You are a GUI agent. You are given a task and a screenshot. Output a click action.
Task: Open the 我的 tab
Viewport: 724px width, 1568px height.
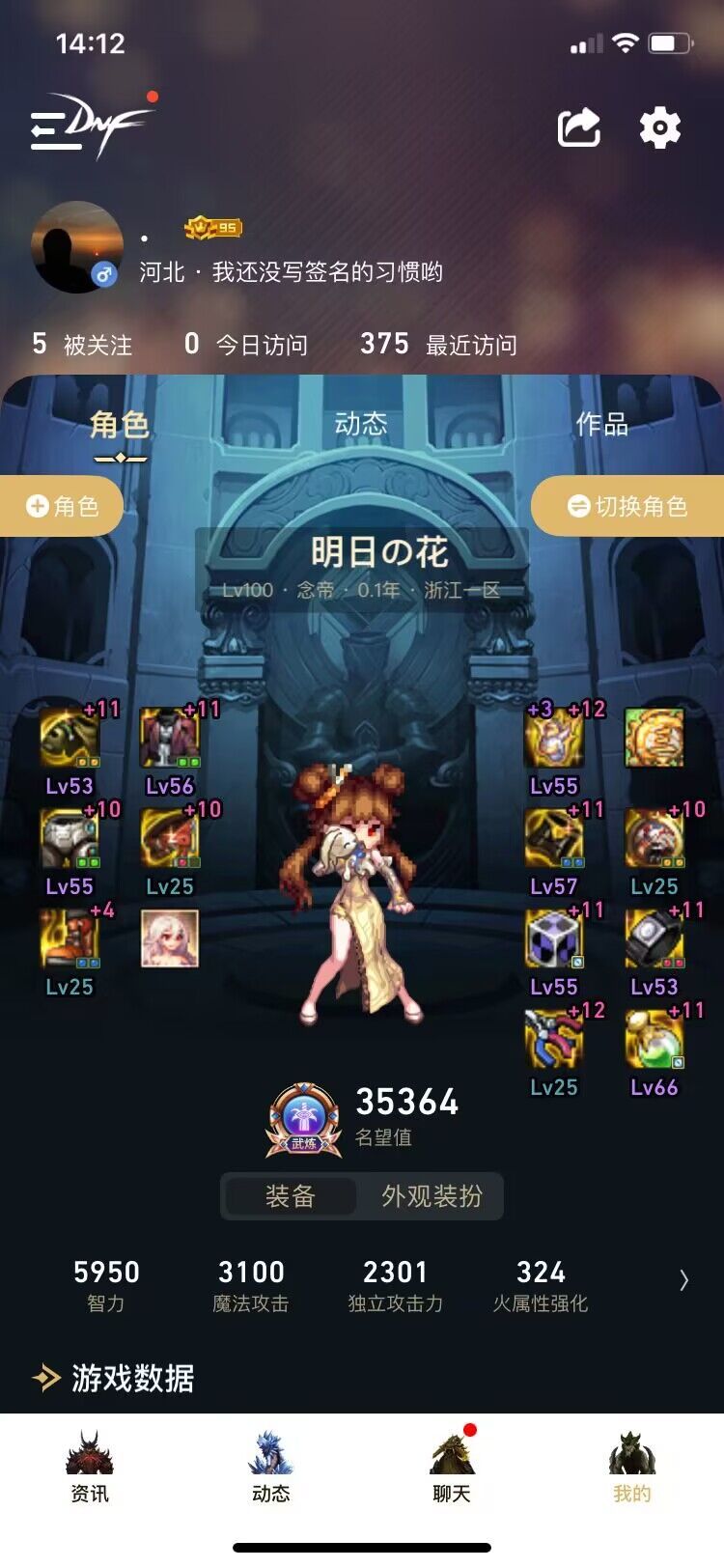coord(632,1467)
